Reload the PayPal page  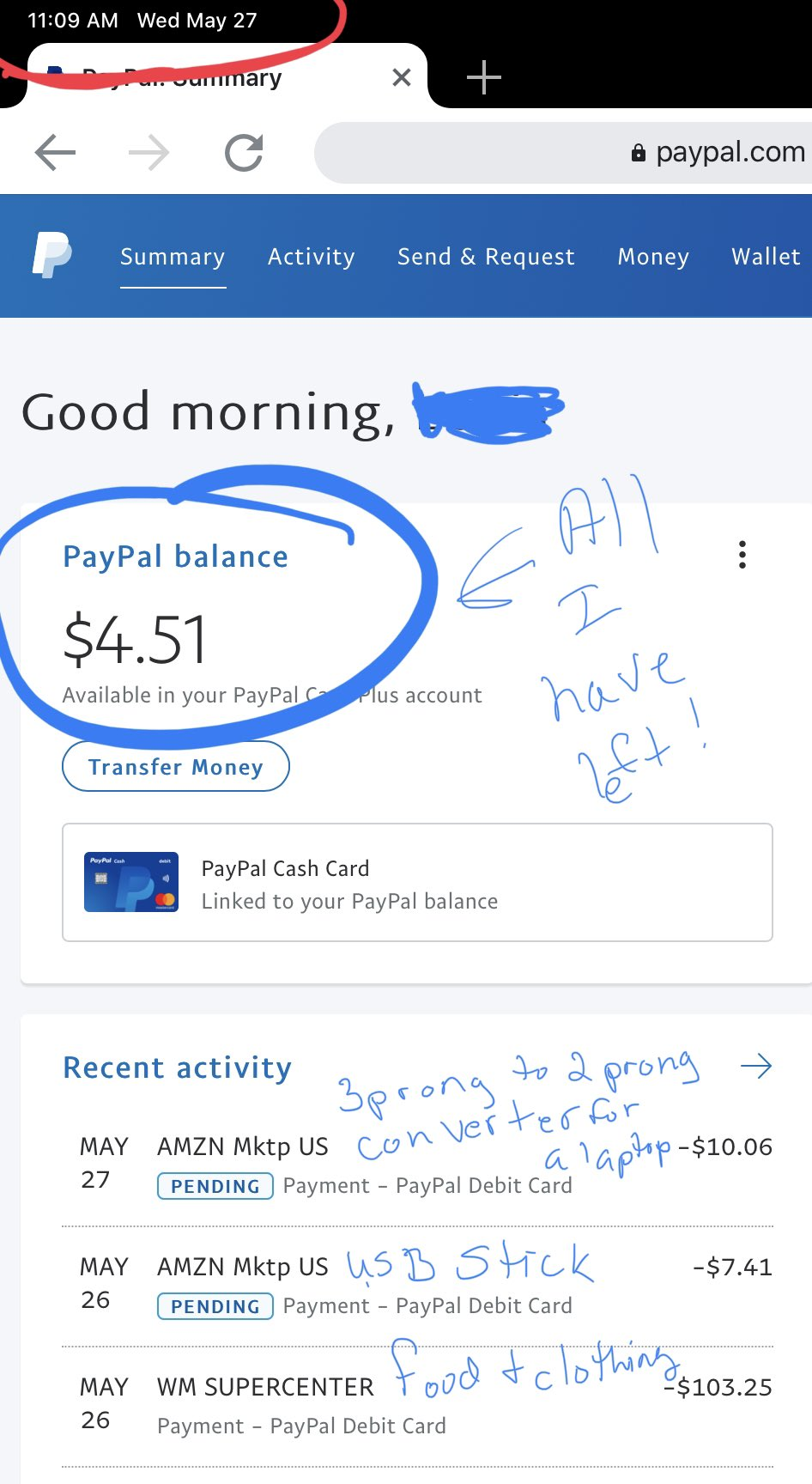(x=244, y=153)
